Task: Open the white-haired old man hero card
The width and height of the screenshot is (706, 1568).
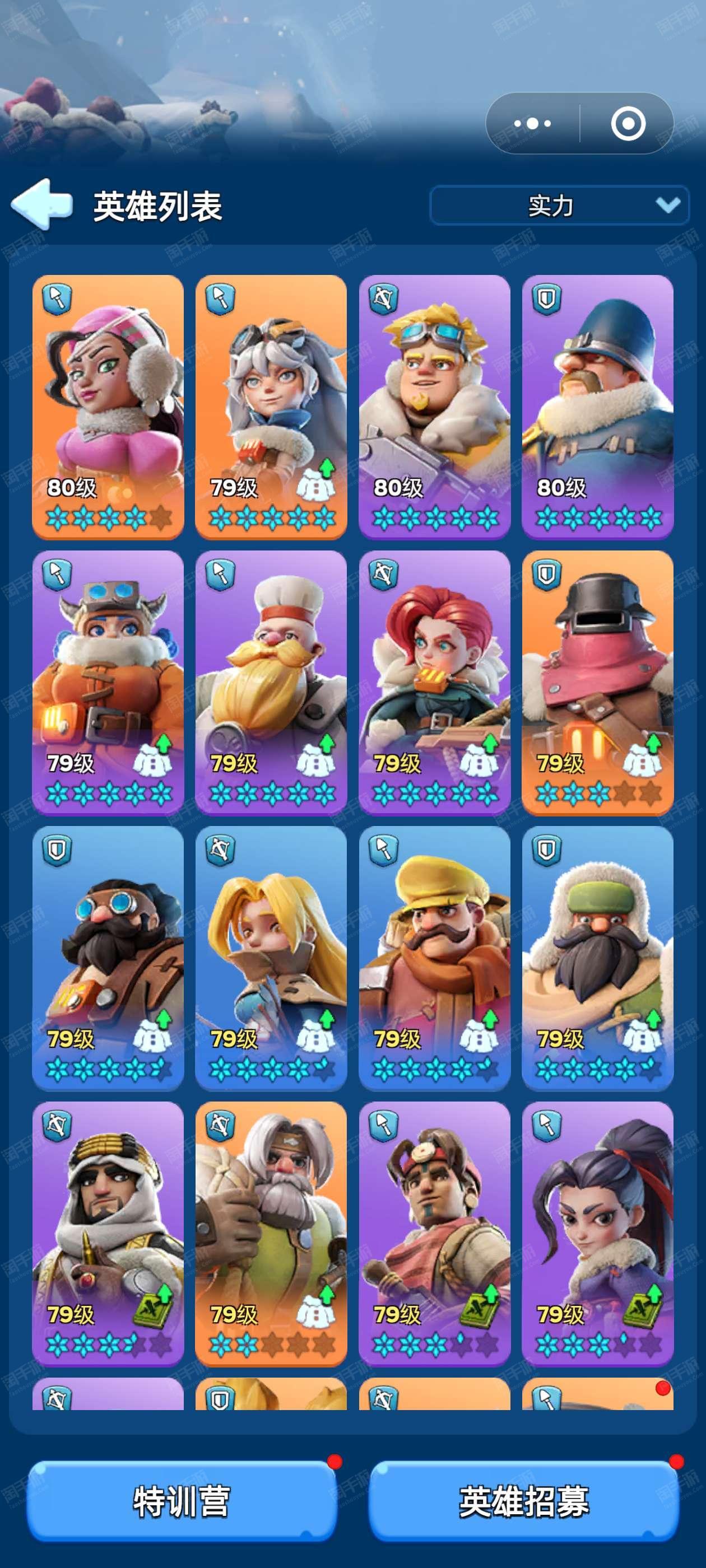Action: click(271, 1234)
